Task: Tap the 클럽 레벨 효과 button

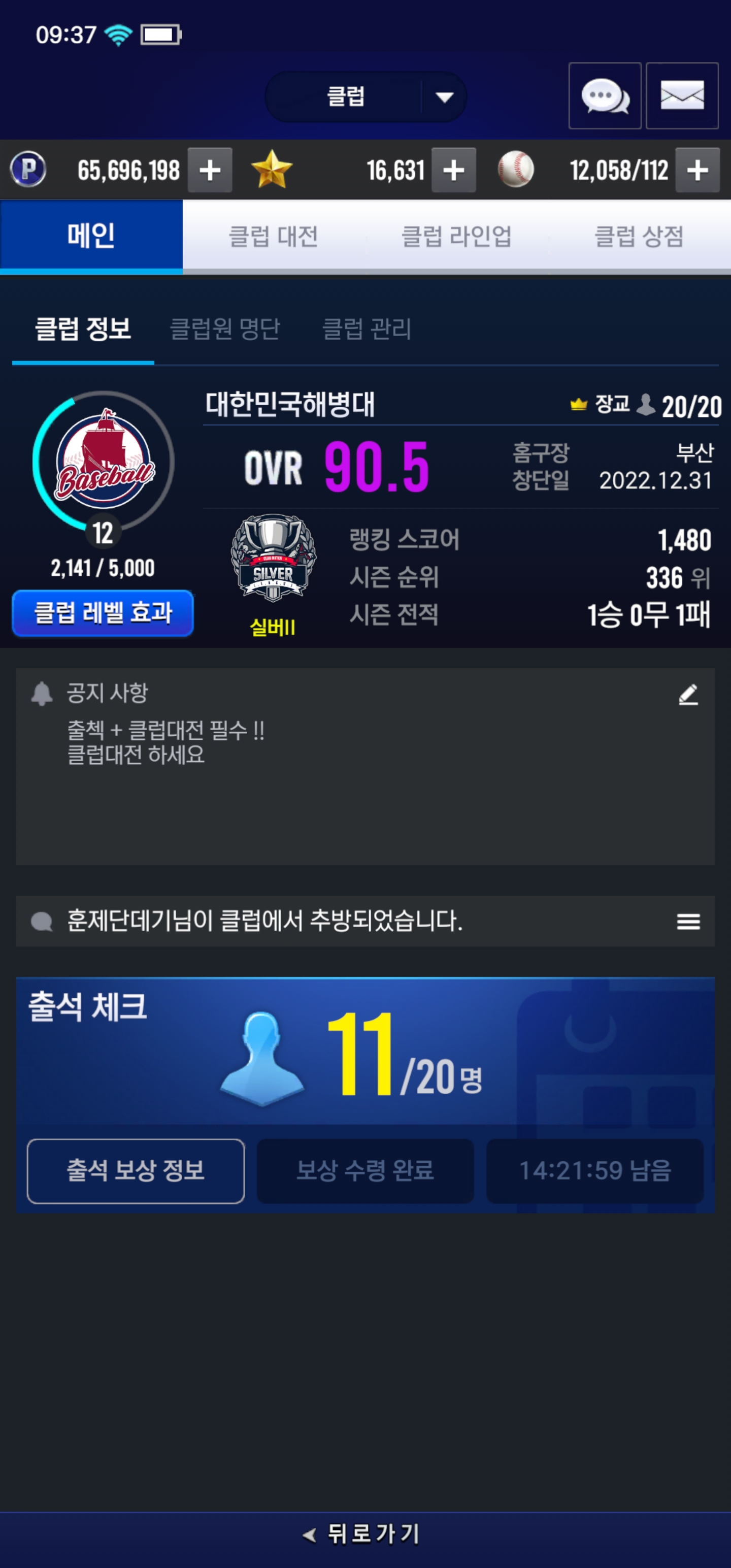Action: tap(103, 613)
